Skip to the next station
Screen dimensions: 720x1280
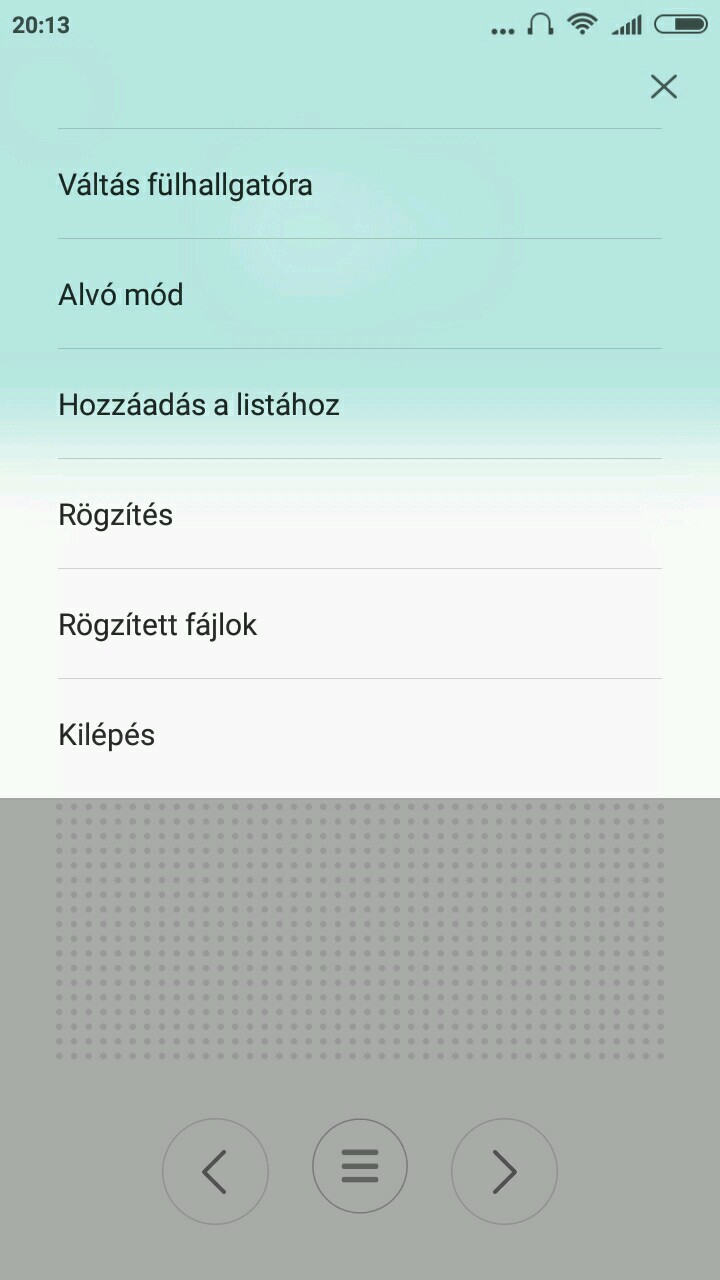(x=504, y=1171)
